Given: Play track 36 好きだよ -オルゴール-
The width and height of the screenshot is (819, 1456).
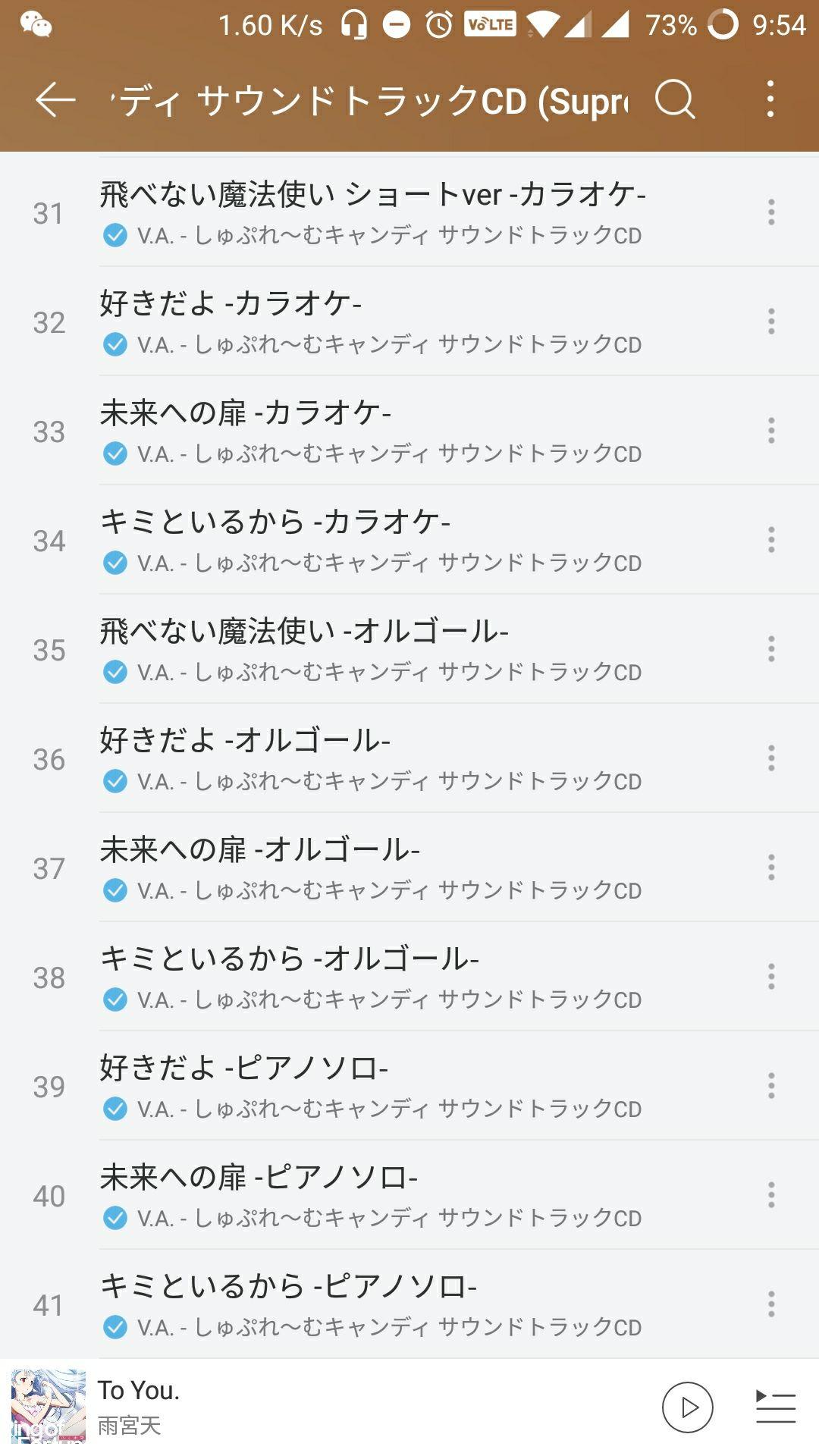Looking at the screenshot, I should pyautogui.click(x=409, y=758).
